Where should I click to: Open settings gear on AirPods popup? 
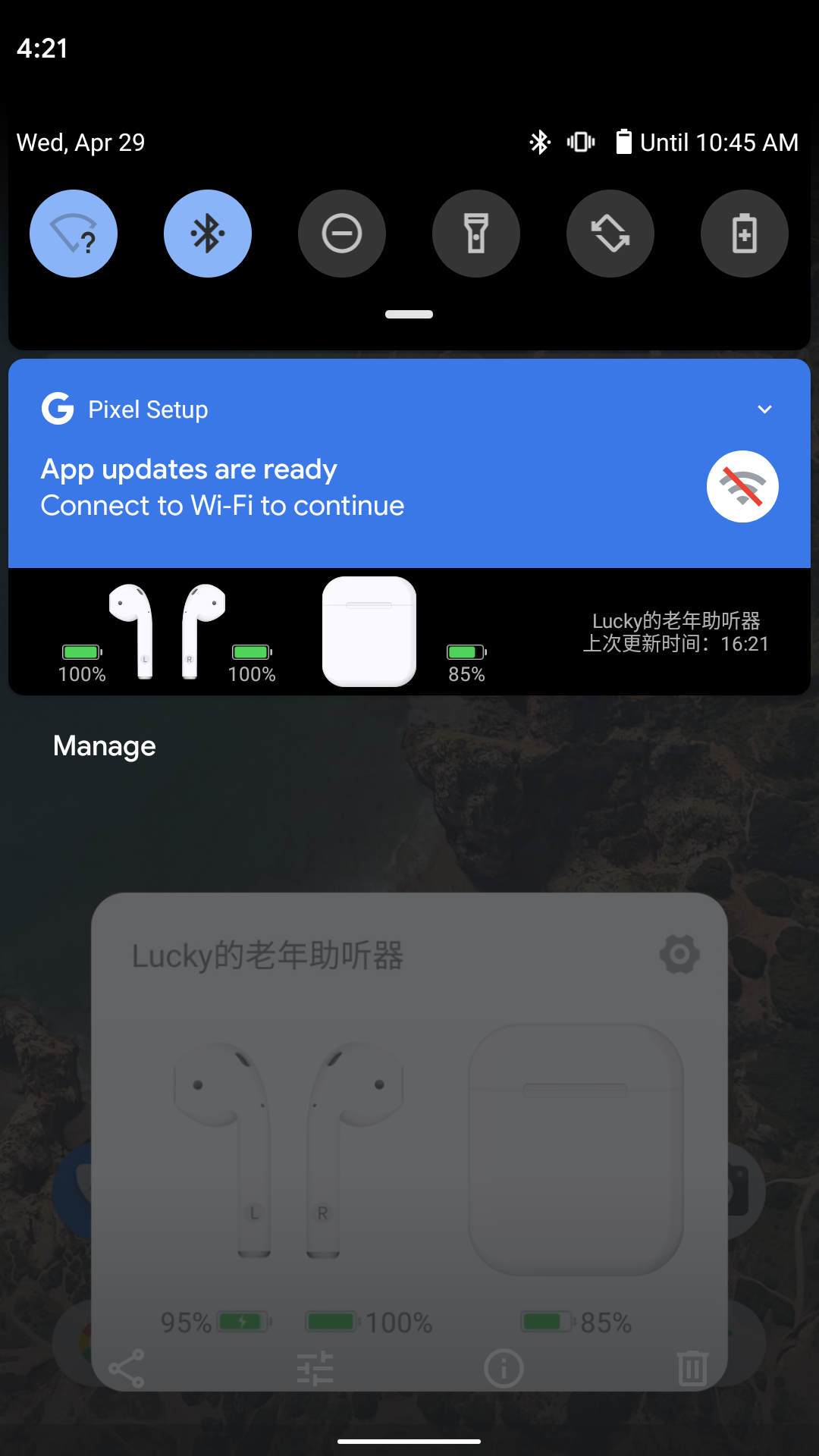click(679, 954)
